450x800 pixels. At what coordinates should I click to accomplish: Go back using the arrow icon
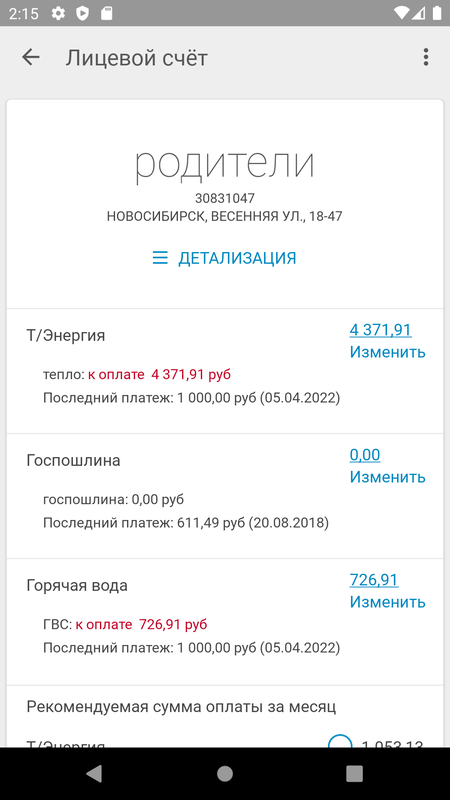click(31, 57)
